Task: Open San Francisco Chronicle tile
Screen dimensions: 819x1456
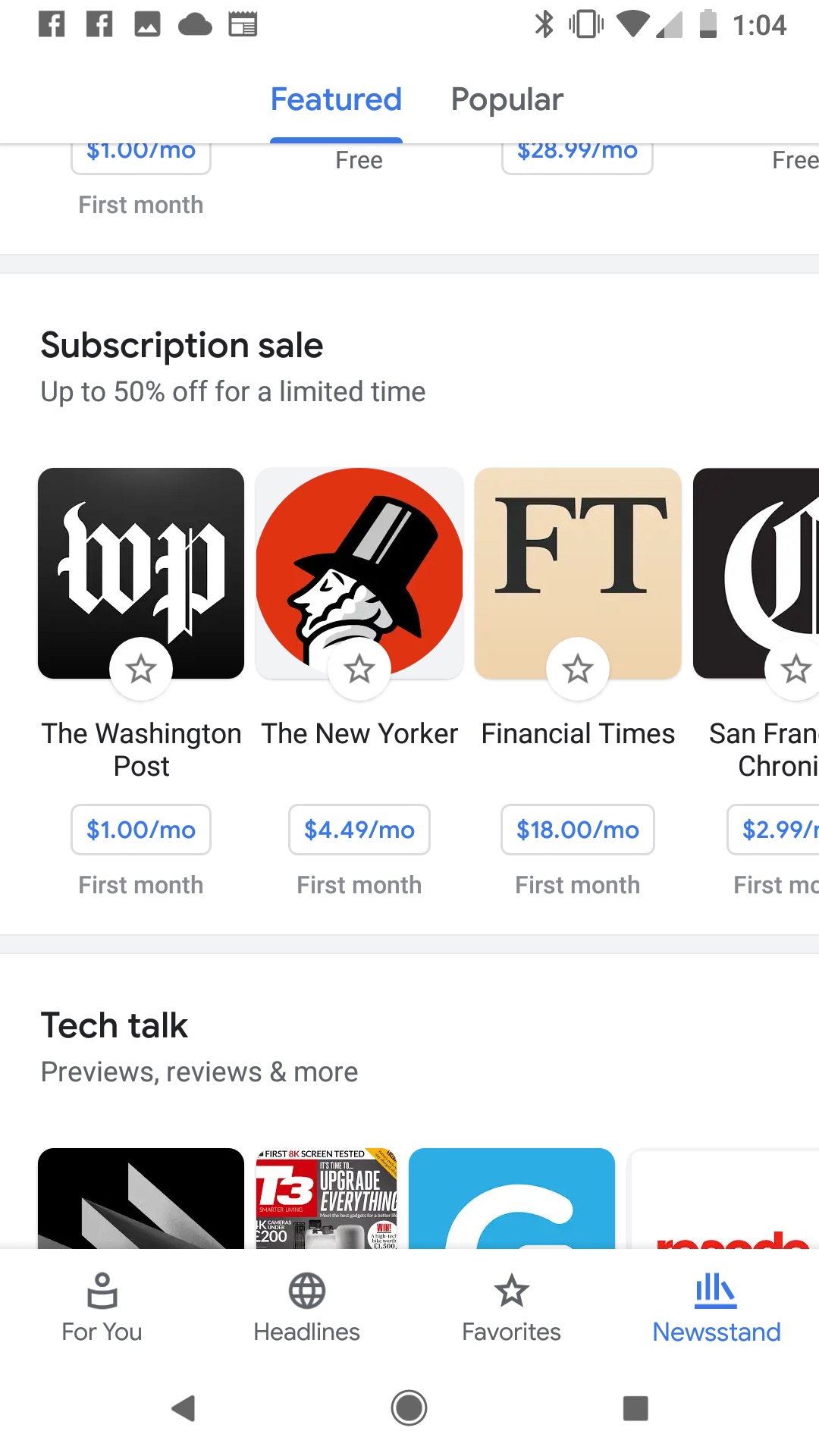Action: tap(756, 573)
